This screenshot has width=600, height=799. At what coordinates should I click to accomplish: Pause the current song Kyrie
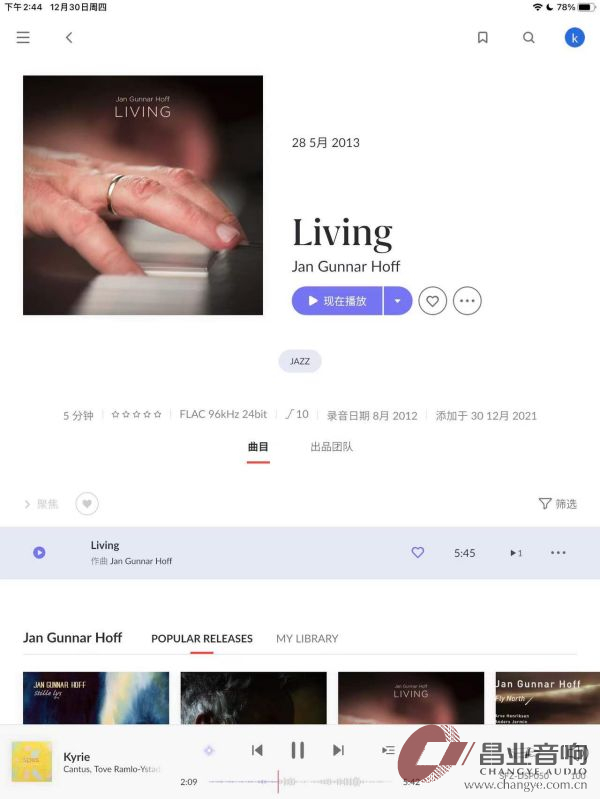tap(297, 750)
